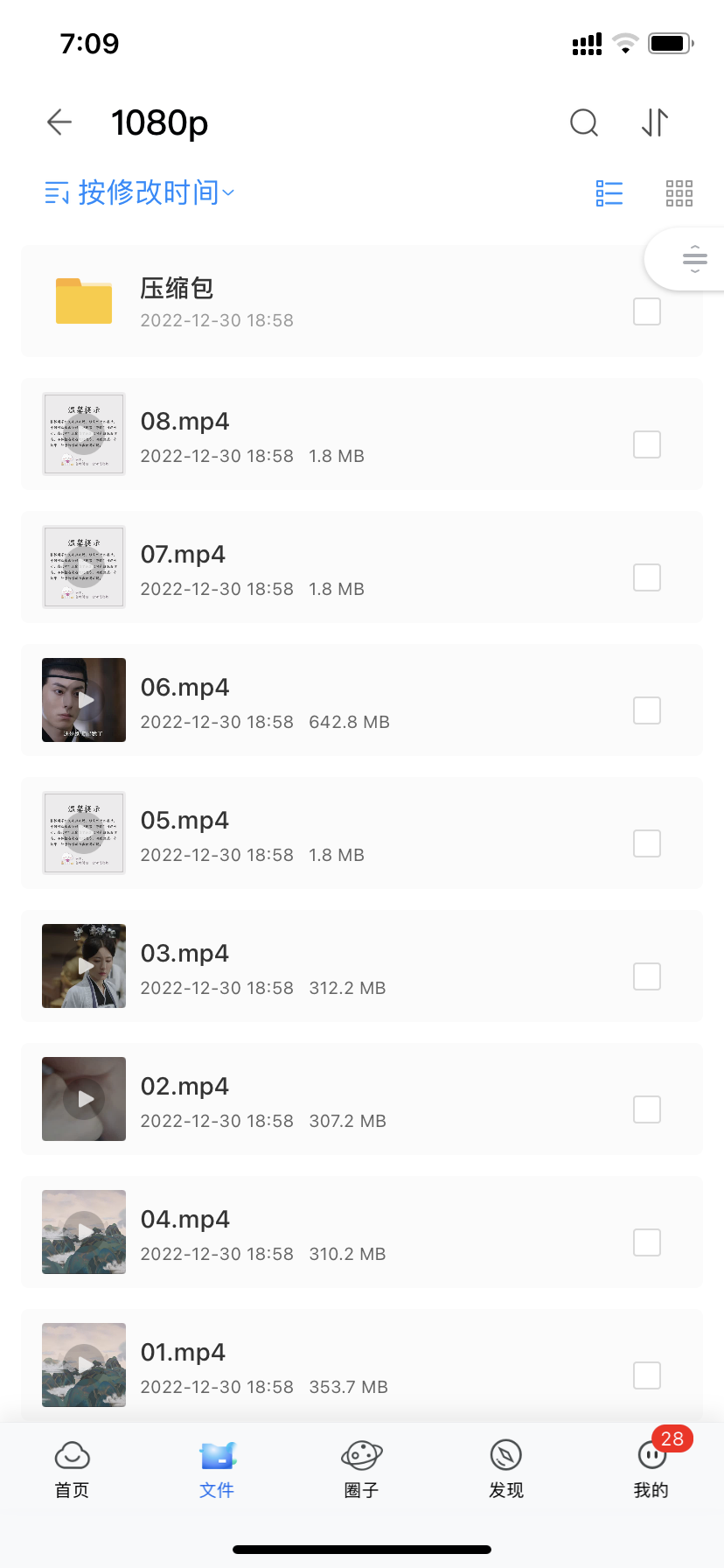Open the 05.mp4 file
The height and width of the screenshot is (1568, 724).
click(x=362, y=833)
